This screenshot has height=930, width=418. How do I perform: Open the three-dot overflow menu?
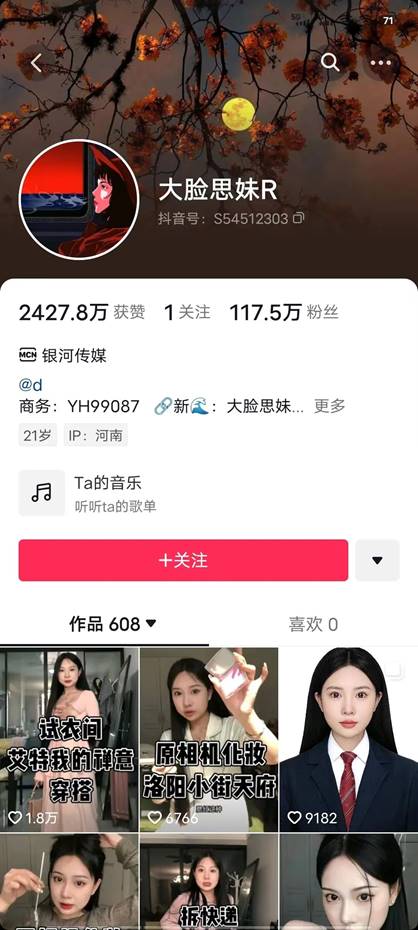381,62
